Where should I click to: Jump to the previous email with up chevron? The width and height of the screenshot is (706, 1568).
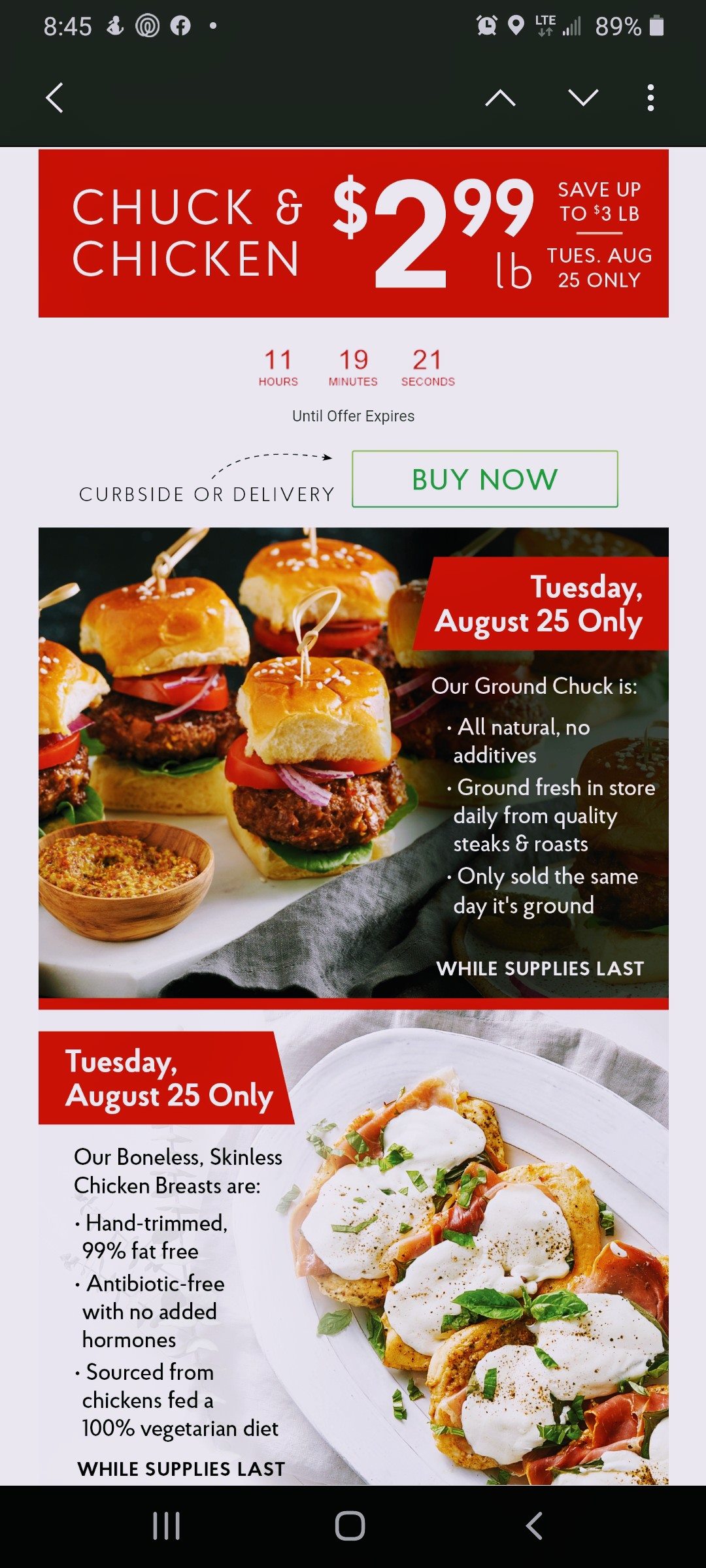[500, 98]
